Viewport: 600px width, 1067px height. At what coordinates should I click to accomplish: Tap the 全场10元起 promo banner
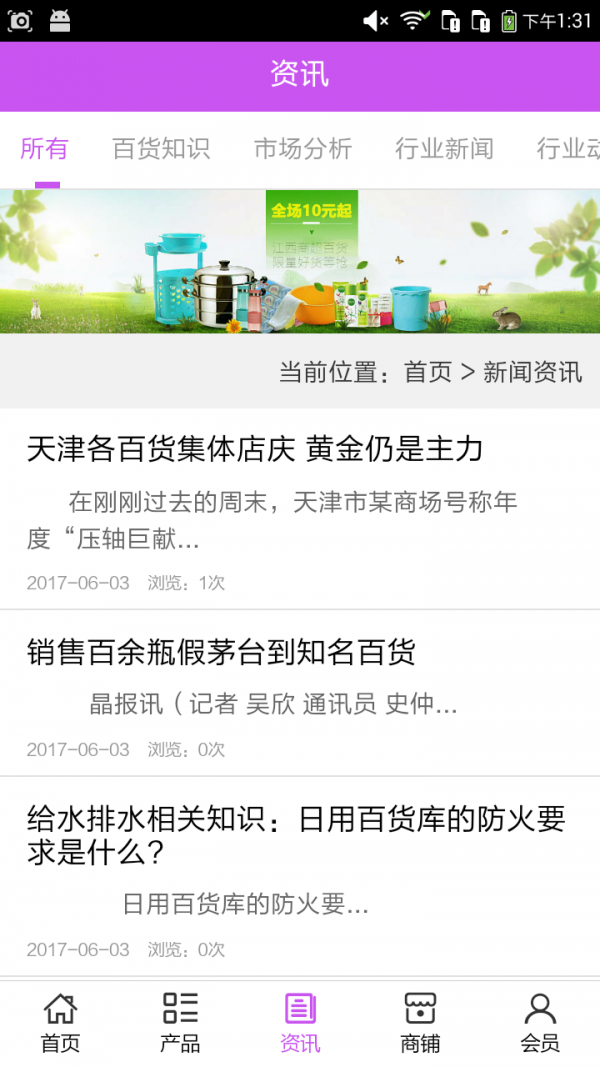point(300,261)
